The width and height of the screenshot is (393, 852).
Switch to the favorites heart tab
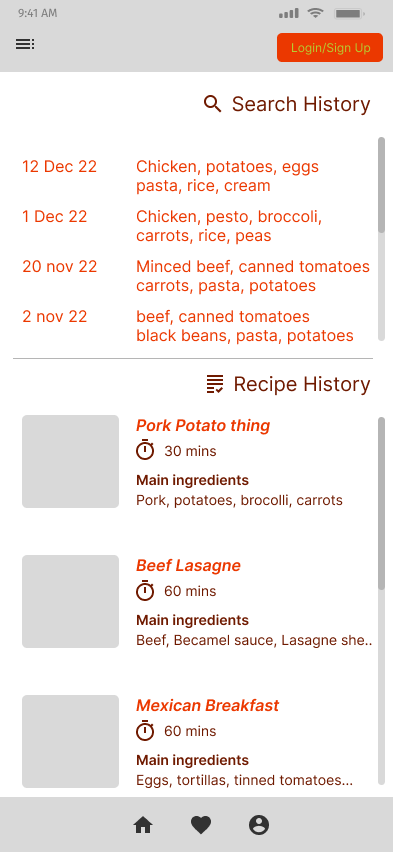201,825
